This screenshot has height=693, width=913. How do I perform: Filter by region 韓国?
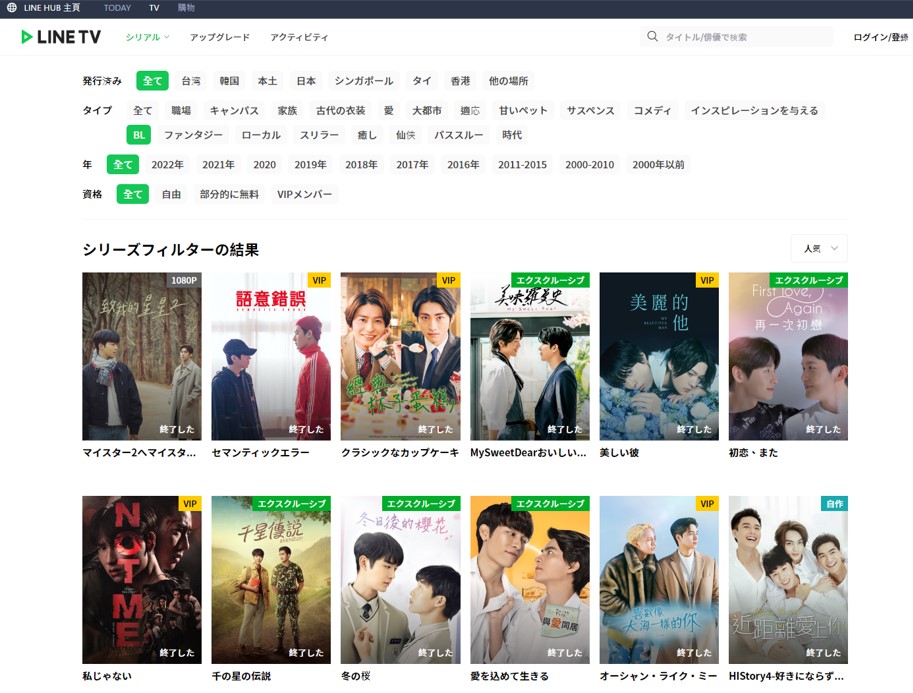pyautogui.click(x=229, y=81)
